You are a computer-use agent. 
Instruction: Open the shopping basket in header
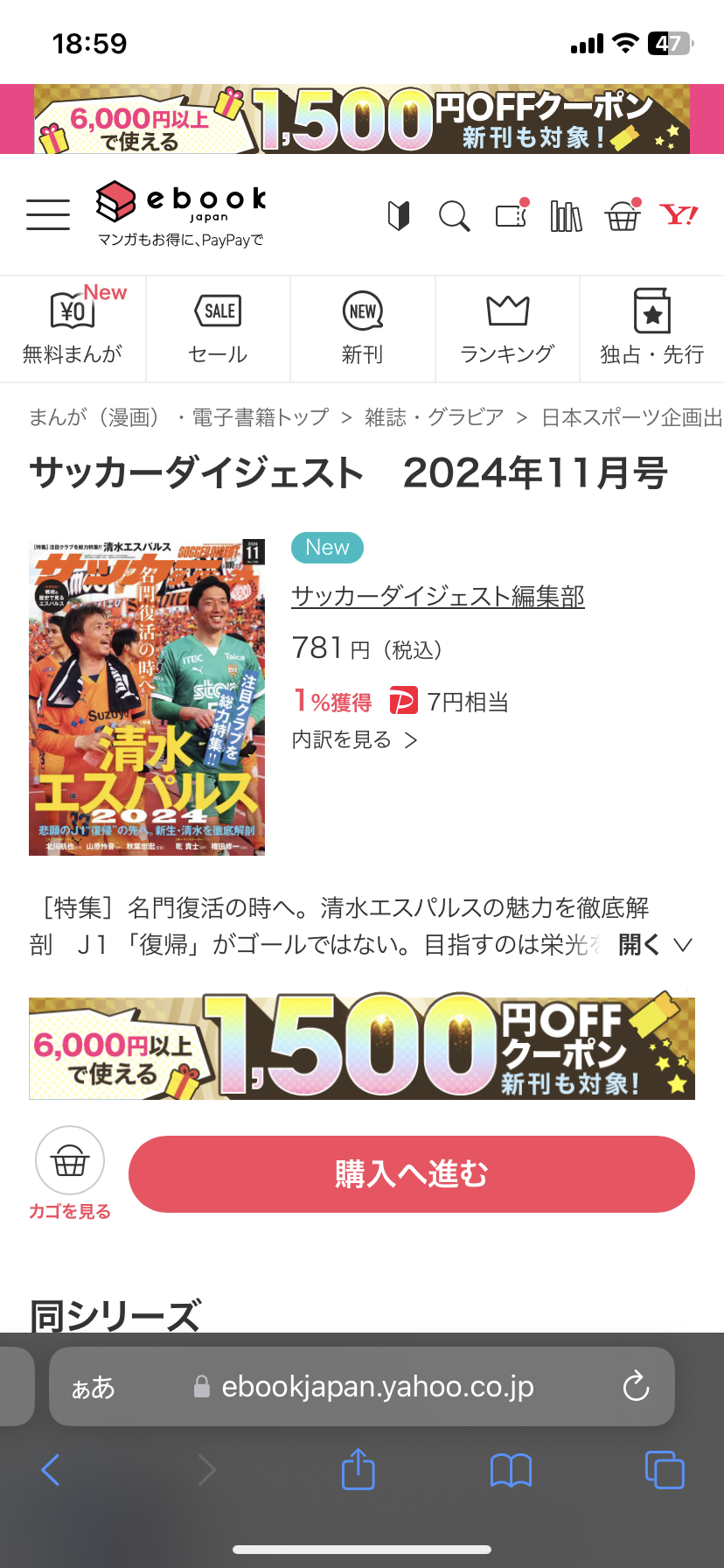coord(623,215)
